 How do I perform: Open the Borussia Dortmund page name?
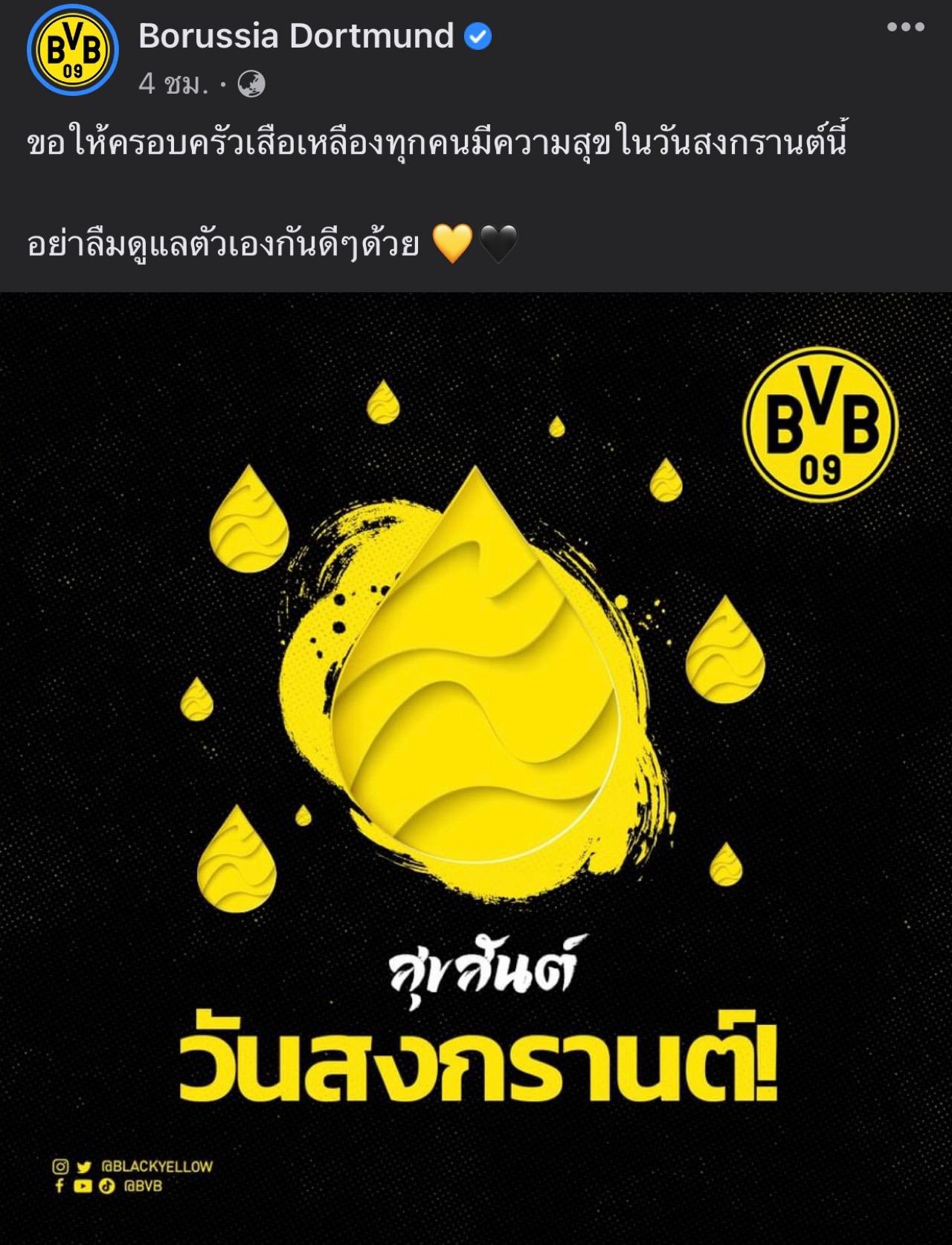point(296,36)
